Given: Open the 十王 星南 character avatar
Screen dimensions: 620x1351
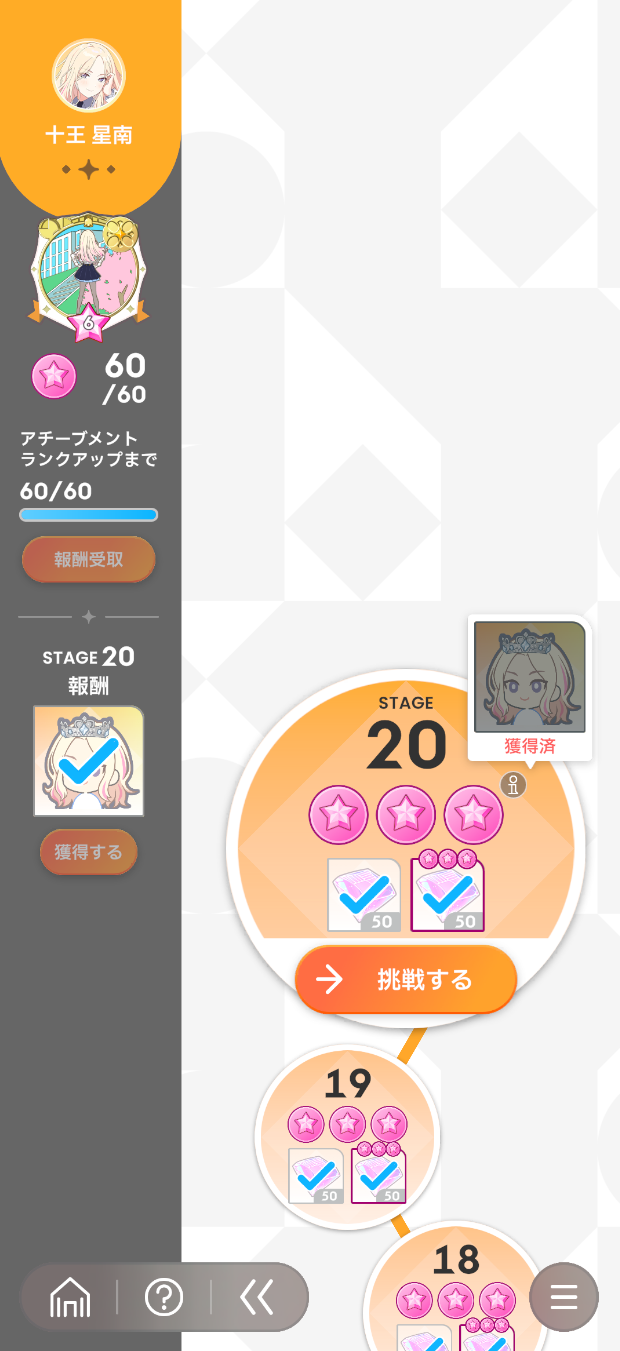Looking at the screenshot, I should 89,76.
